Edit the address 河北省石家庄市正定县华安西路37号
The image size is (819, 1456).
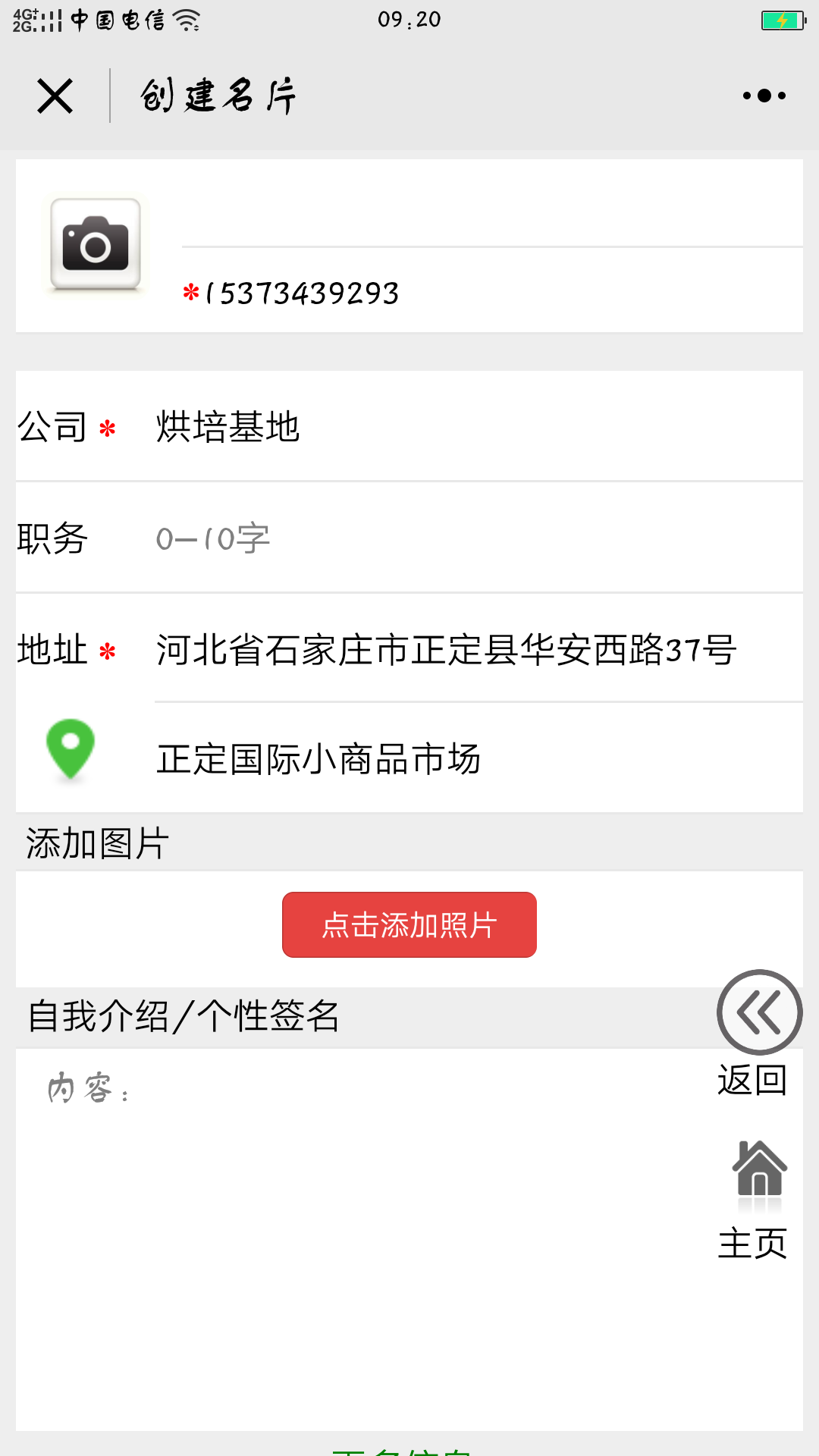[478, 650]
